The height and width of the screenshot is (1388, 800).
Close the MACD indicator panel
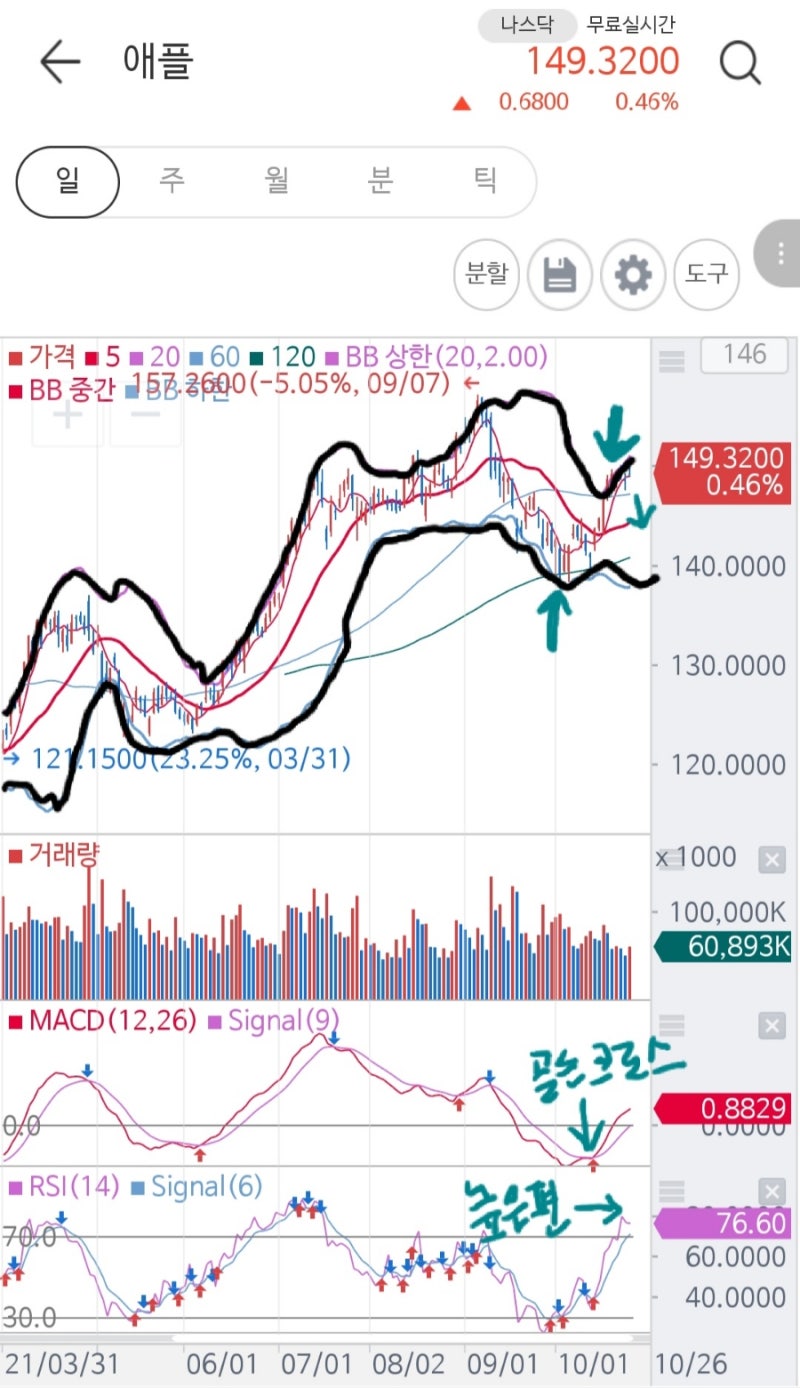[x=771, y=1026]
